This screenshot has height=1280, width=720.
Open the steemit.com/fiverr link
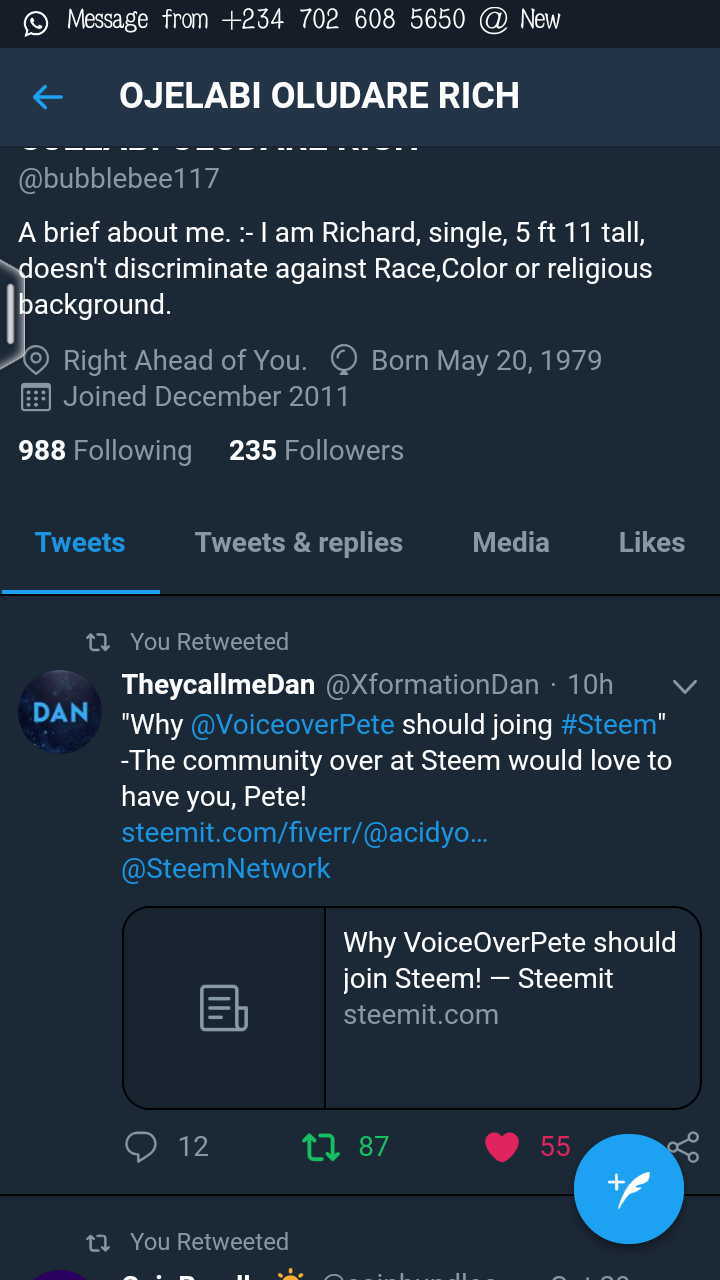[x=304, y=832]
